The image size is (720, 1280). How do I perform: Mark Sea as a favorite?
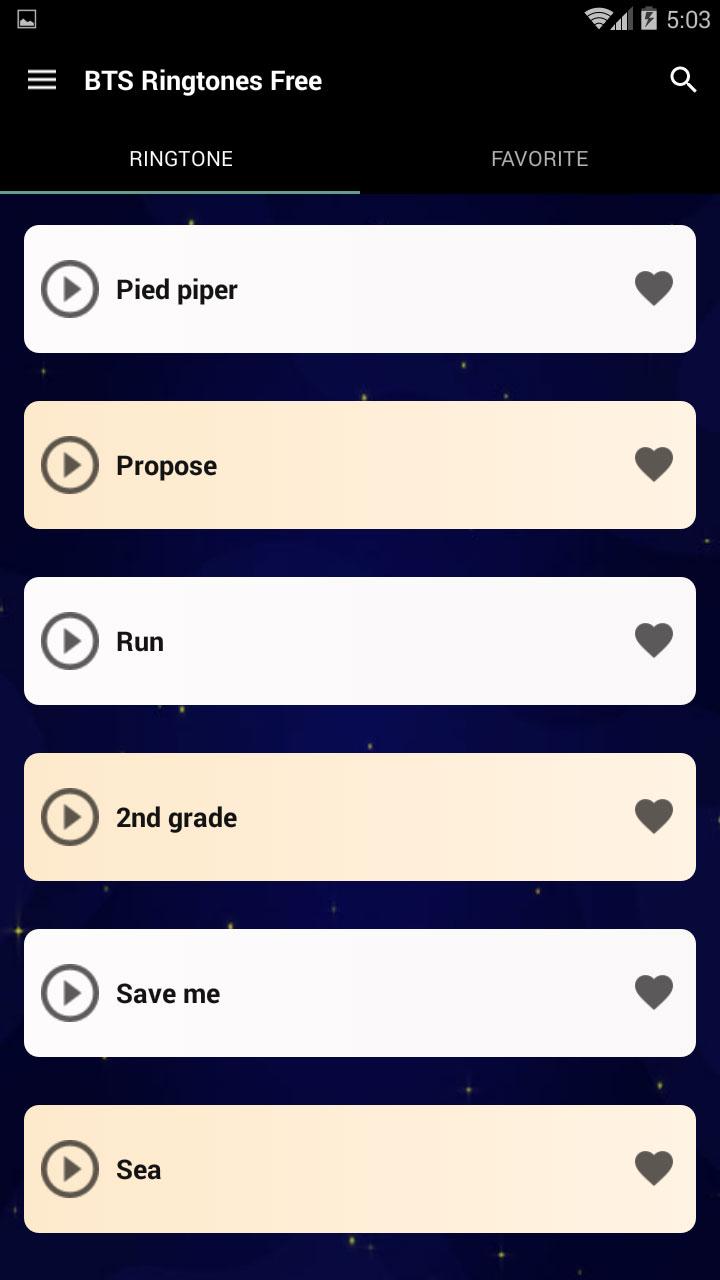click(x=654, y=1169)
